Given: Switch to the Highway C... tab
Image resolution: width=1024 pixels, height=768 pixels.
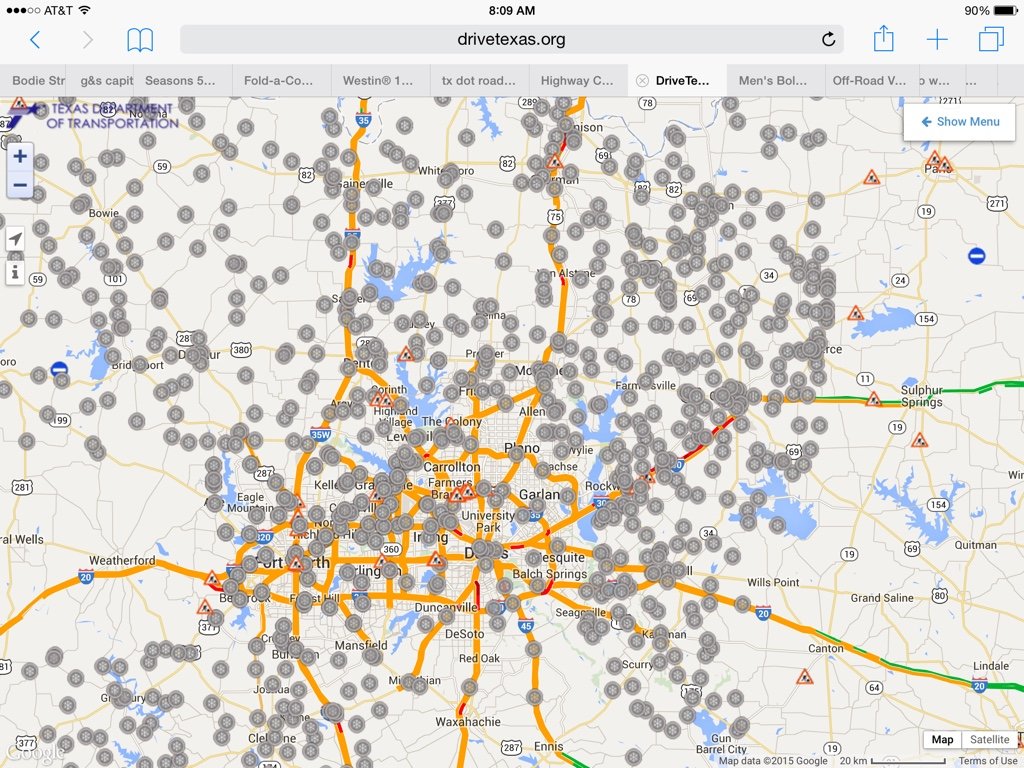Looking at the screenshot, I should coord(577,80).
